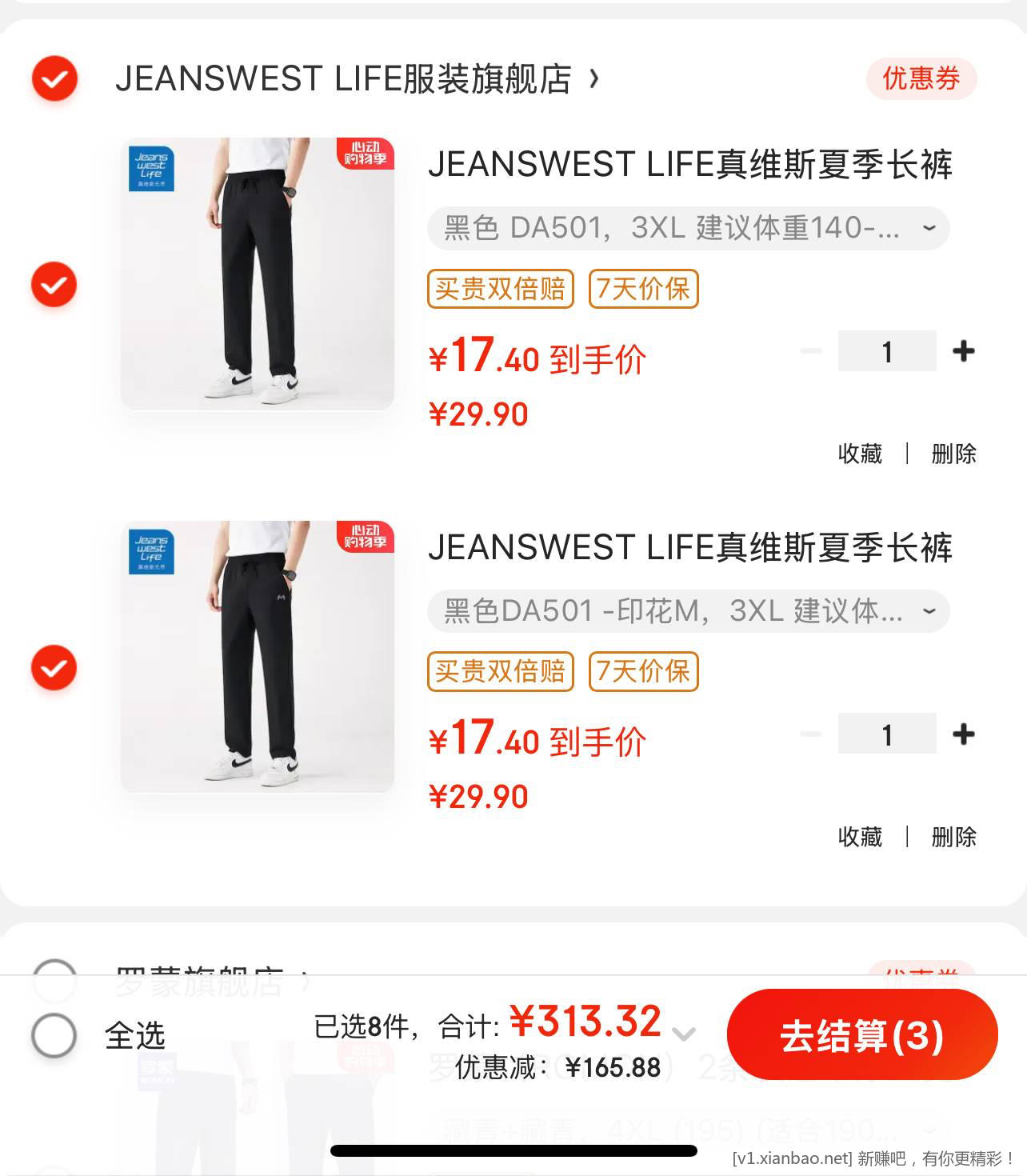The width and height of the screenshot is (1027, 1176).
Task: Expand the total price discount details
Action: click(x=684, y=1034)
